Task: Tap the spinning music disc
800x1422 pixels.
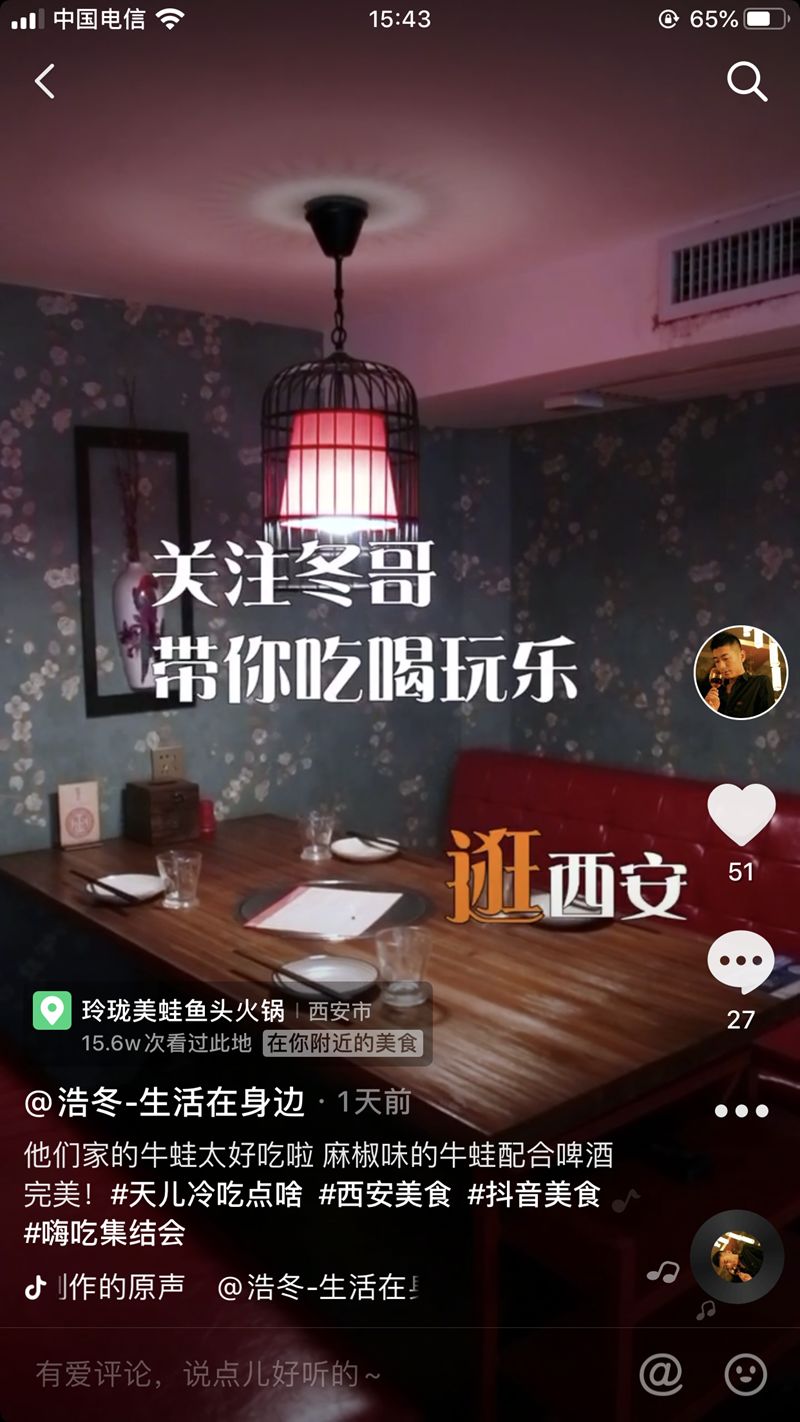Action: (x=737, y=1257)
